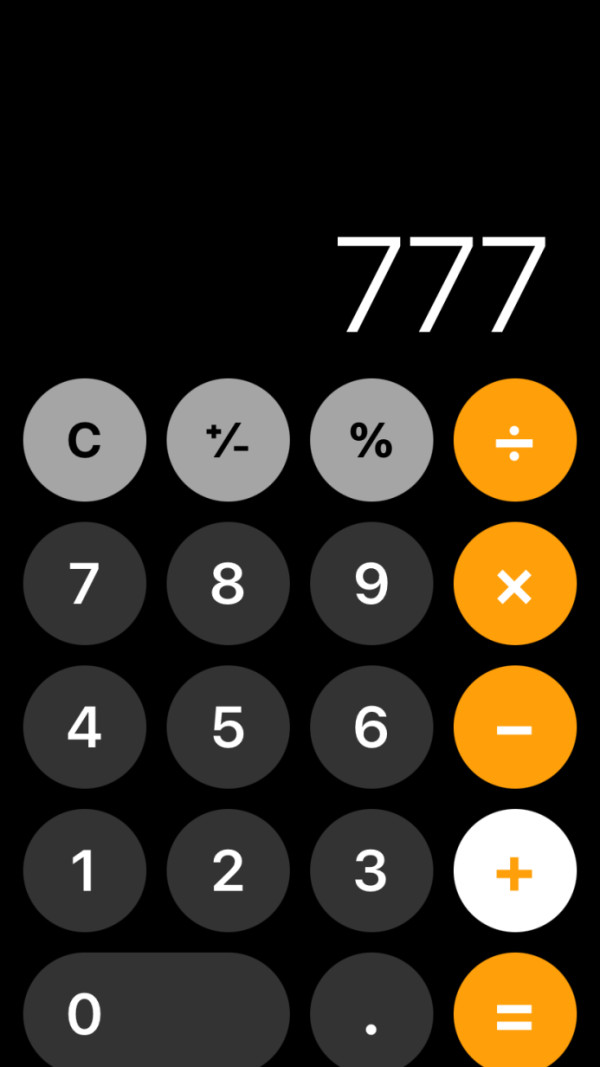Tap the percent key

click(371, 440)
